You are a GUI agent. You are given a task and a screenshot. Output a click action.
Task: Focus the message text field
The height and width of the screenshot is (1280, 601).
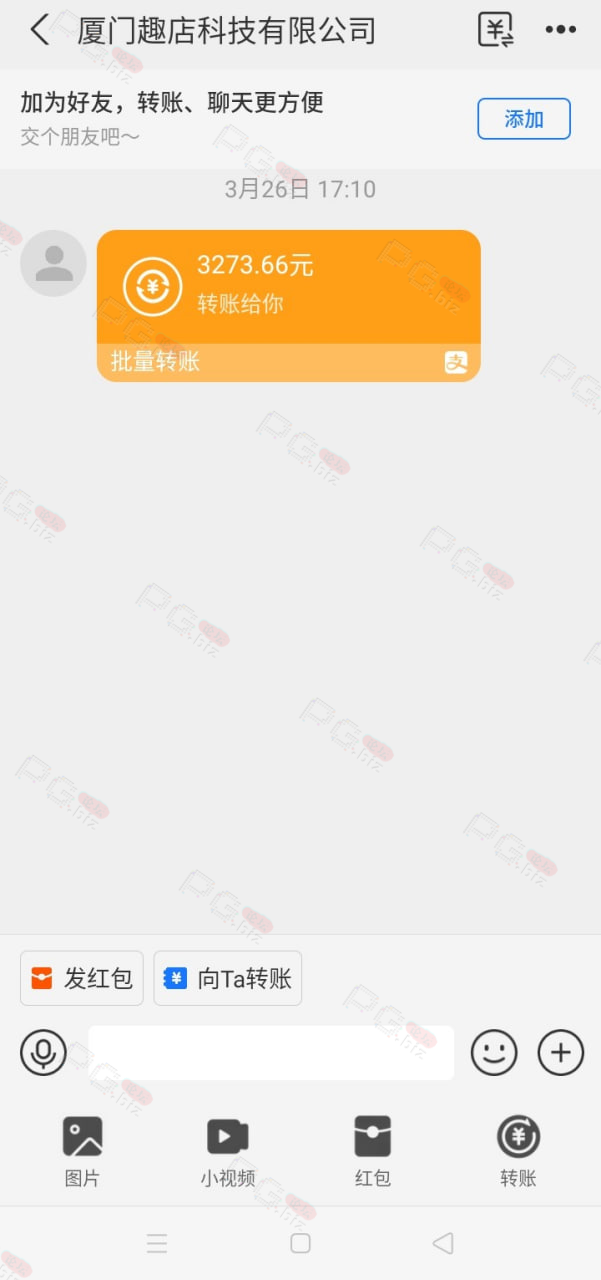click(271, 1052)
